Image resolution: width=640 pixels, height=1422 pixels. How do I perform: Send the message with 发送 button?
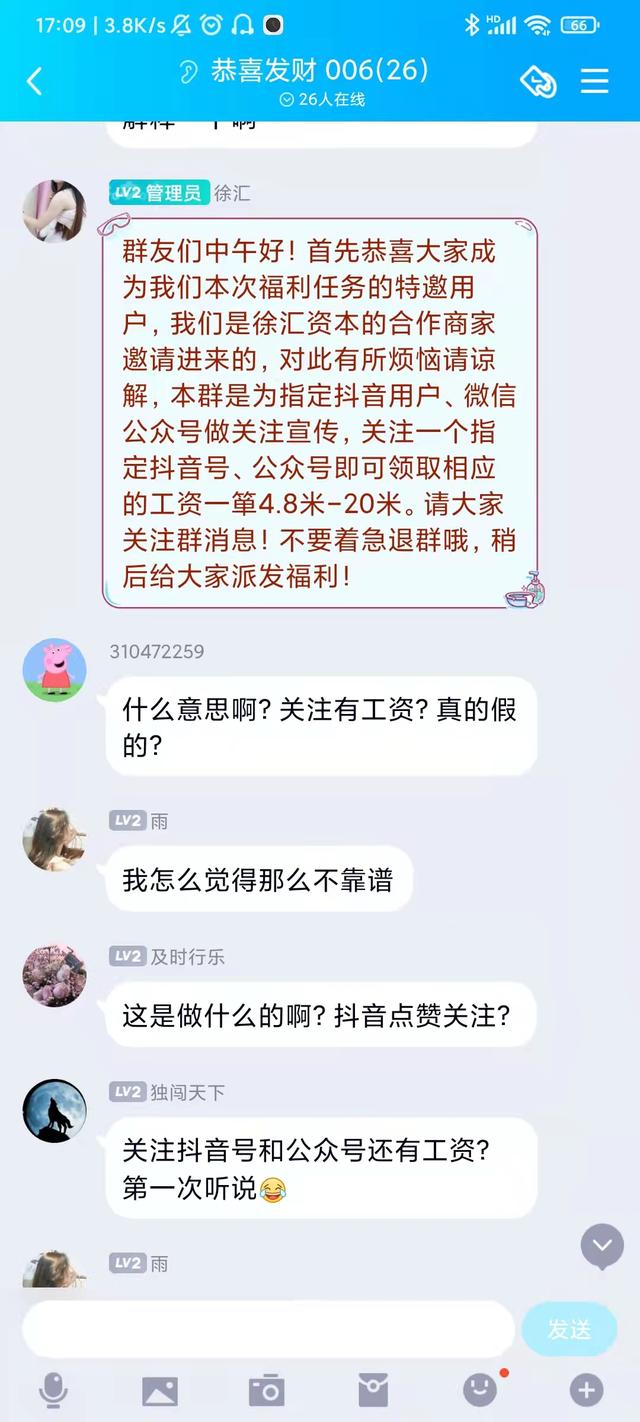click(568, 1329)
